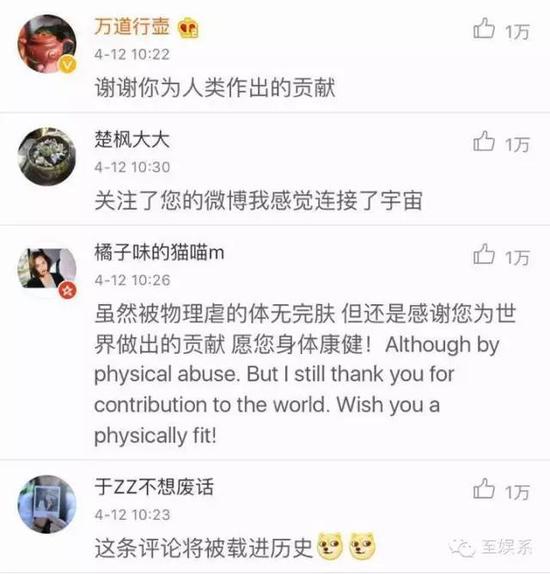Open 万道行壶's profile avatar
This screenshot has height=574, width=550.
[47, 44]
